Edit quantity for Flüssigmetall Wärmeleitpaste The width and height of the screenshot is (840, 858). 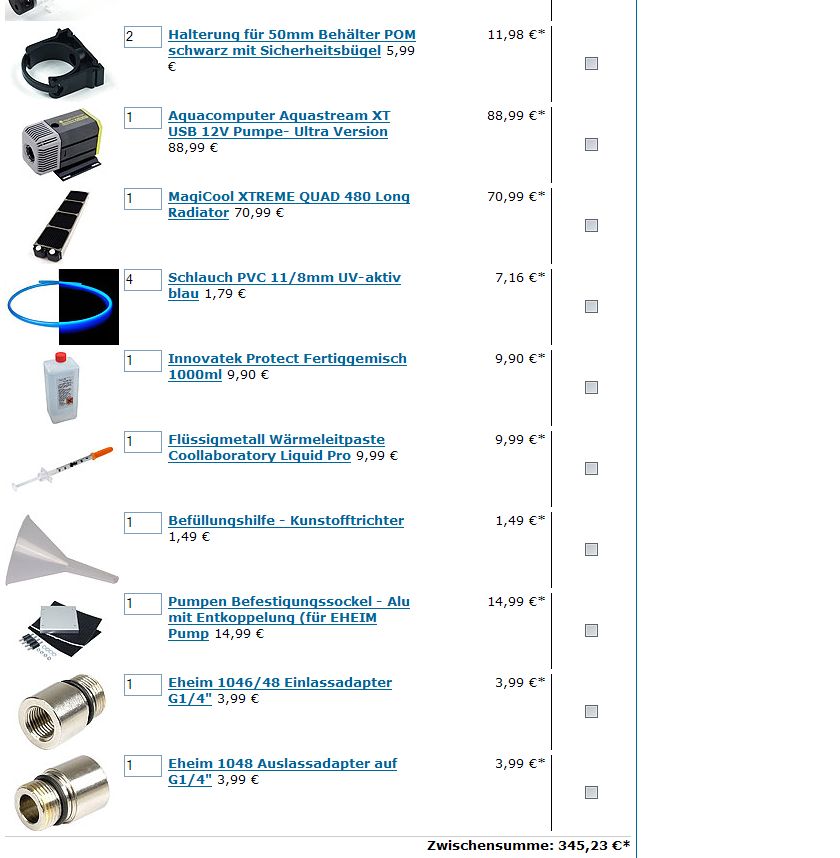coord(142,441)
